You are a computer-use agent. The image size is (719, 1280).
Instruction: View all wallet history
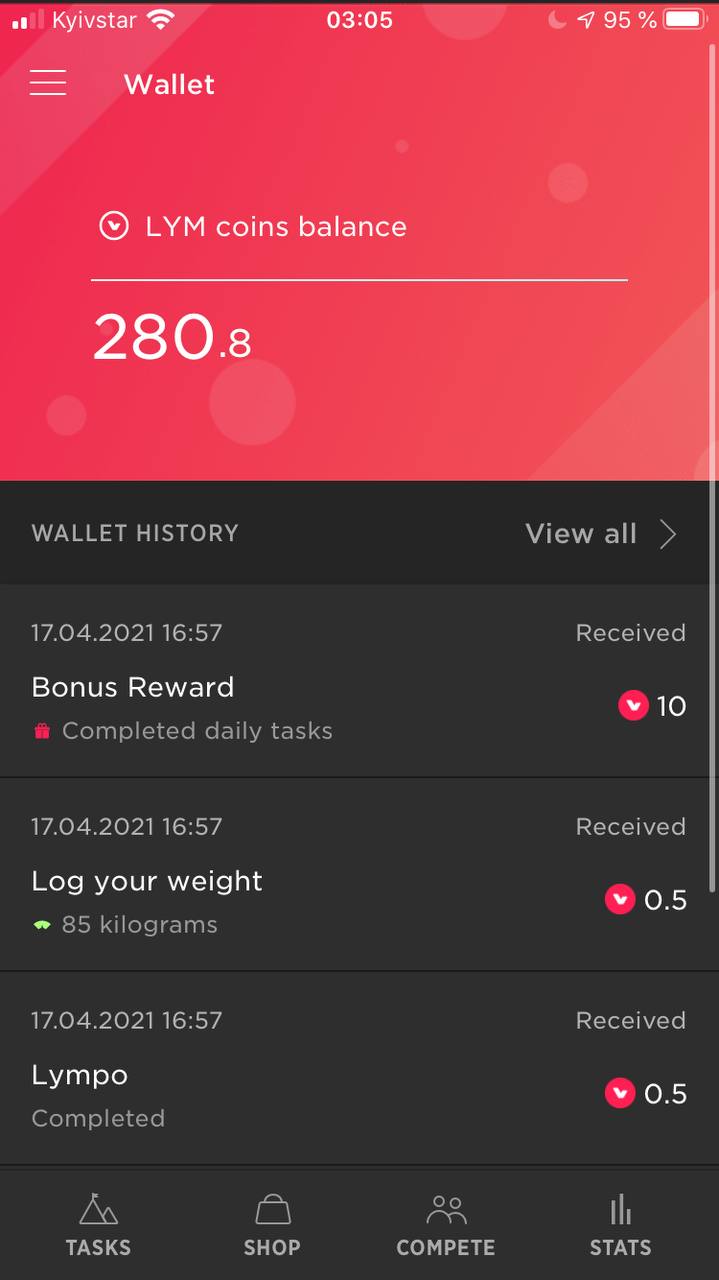click(601, 534)
